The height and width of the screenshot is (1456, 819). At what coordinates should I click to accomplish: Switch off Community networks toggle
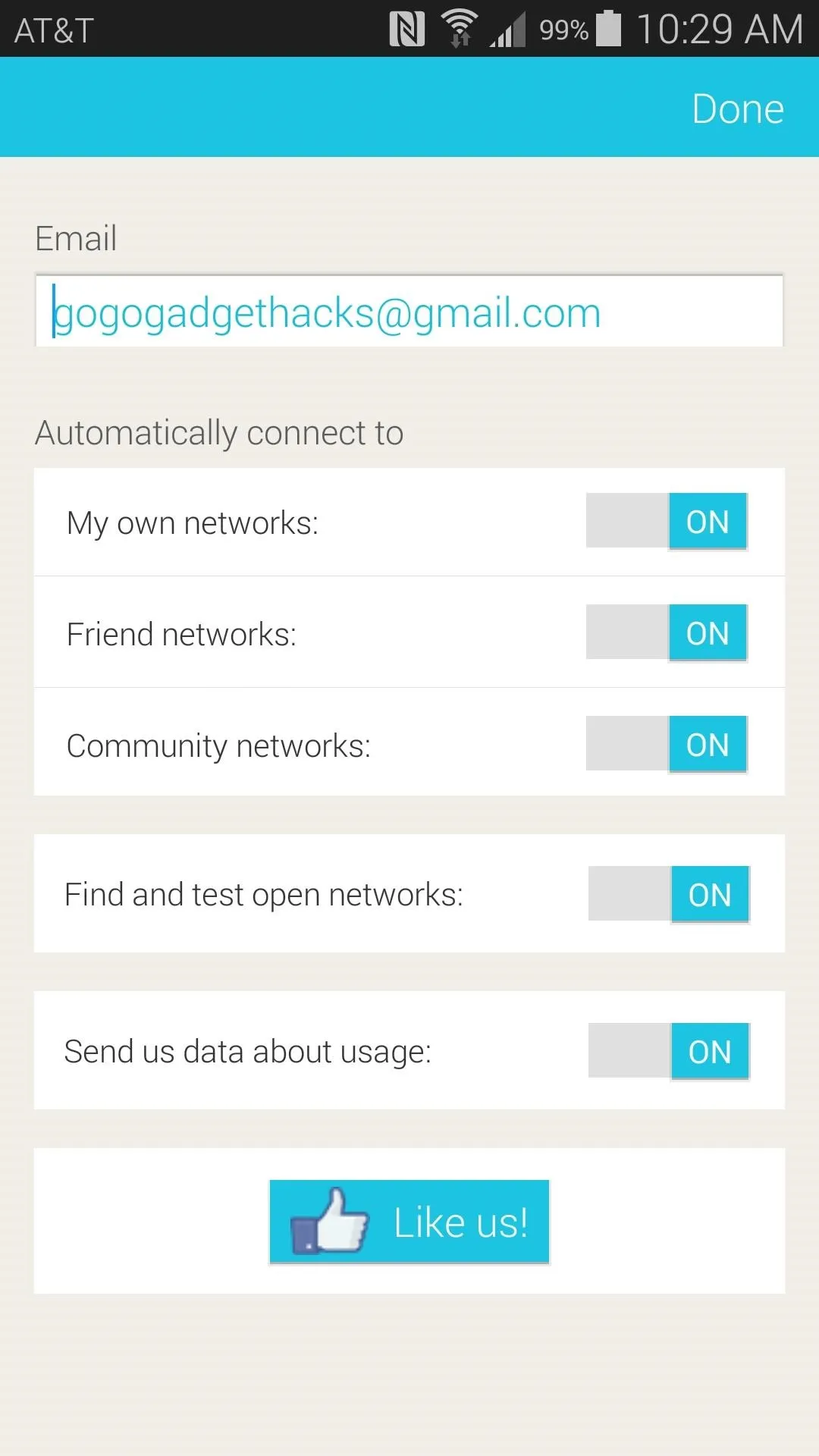point(667,744)
